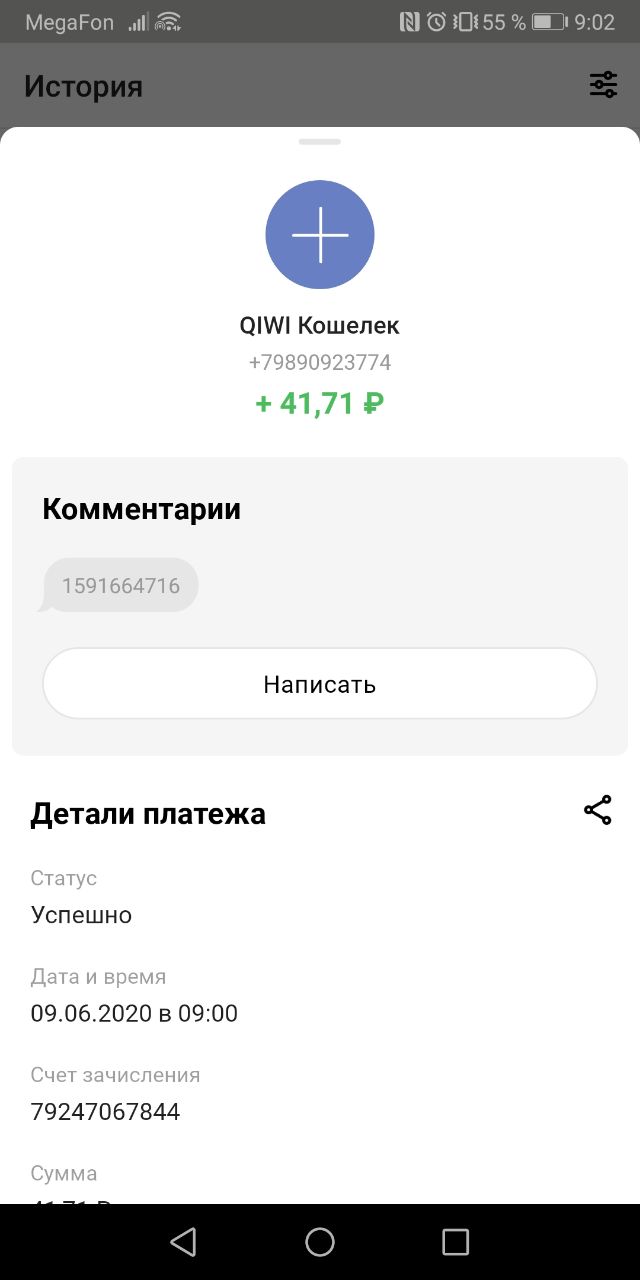
Task: Tap the Написать button to write a comment
Action: point(320,684)
